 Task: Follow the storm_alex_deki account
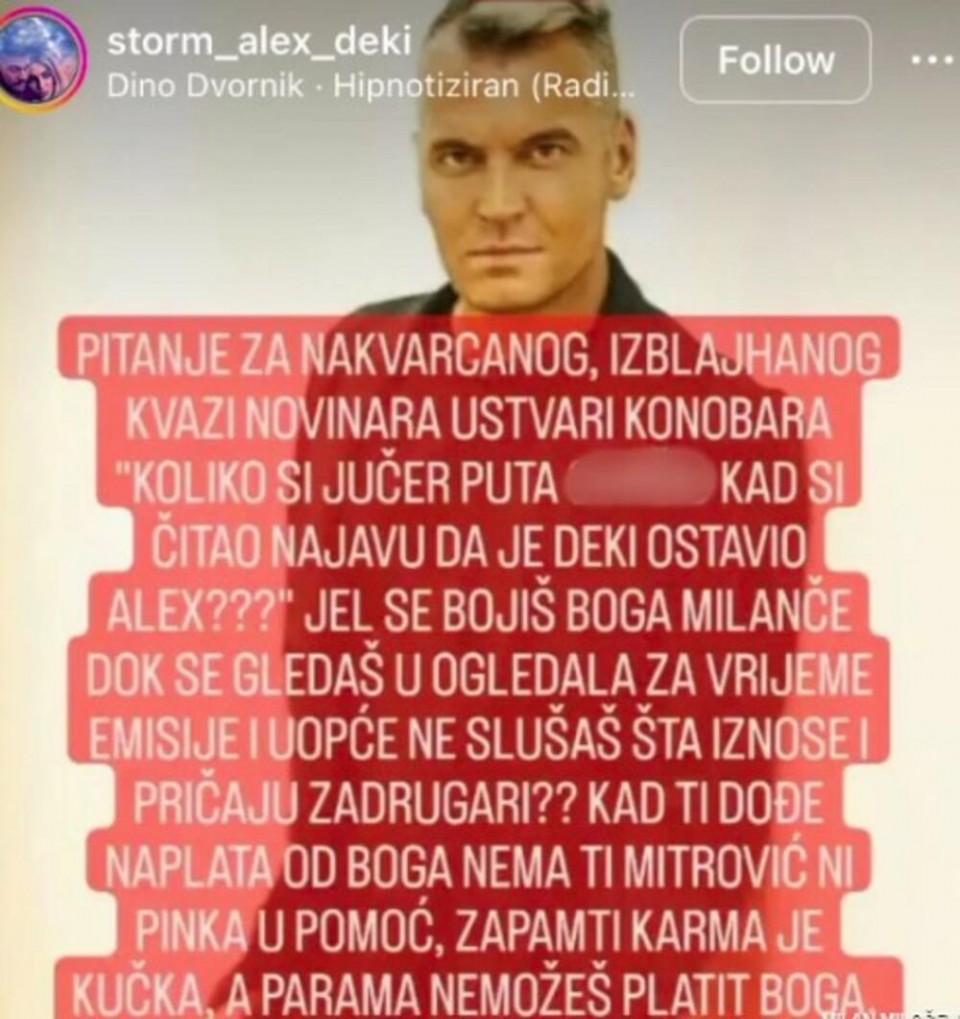coord(775,60)
